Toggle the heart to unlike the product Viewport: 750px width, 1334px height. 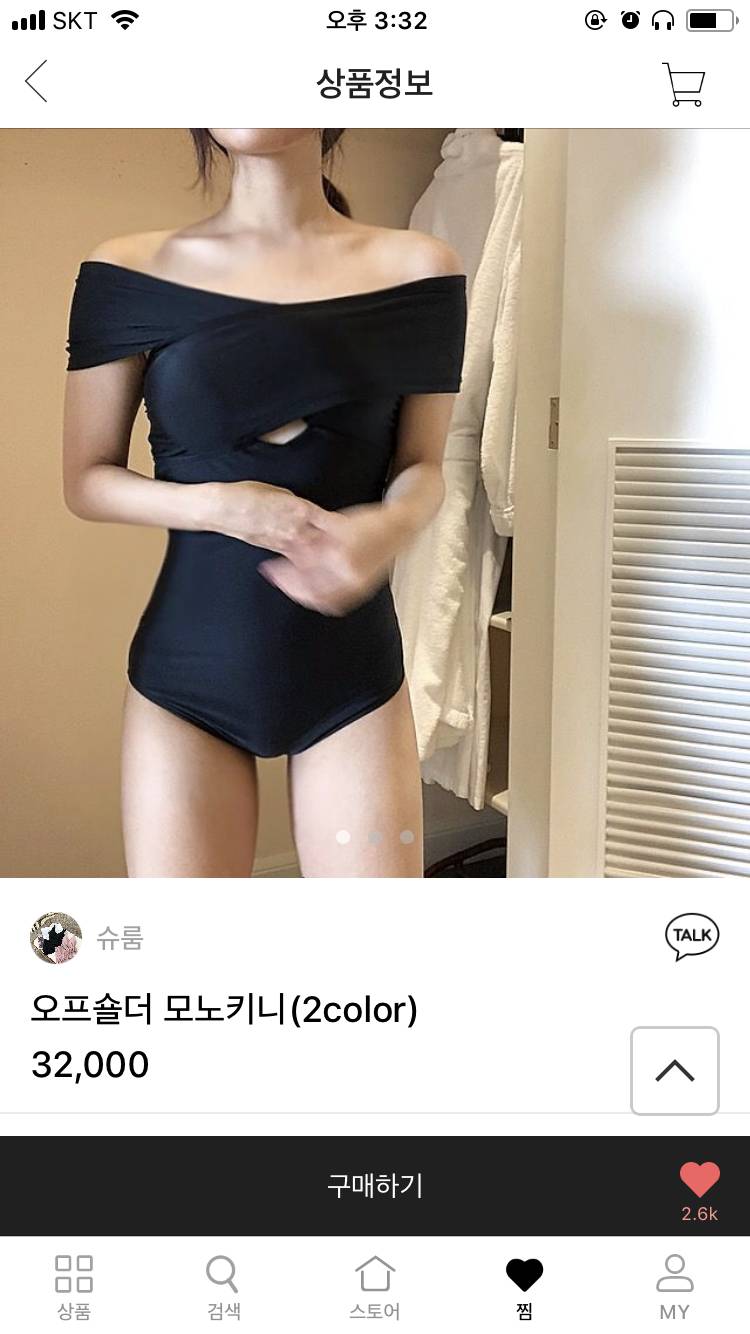click(x=700, y=1180)
